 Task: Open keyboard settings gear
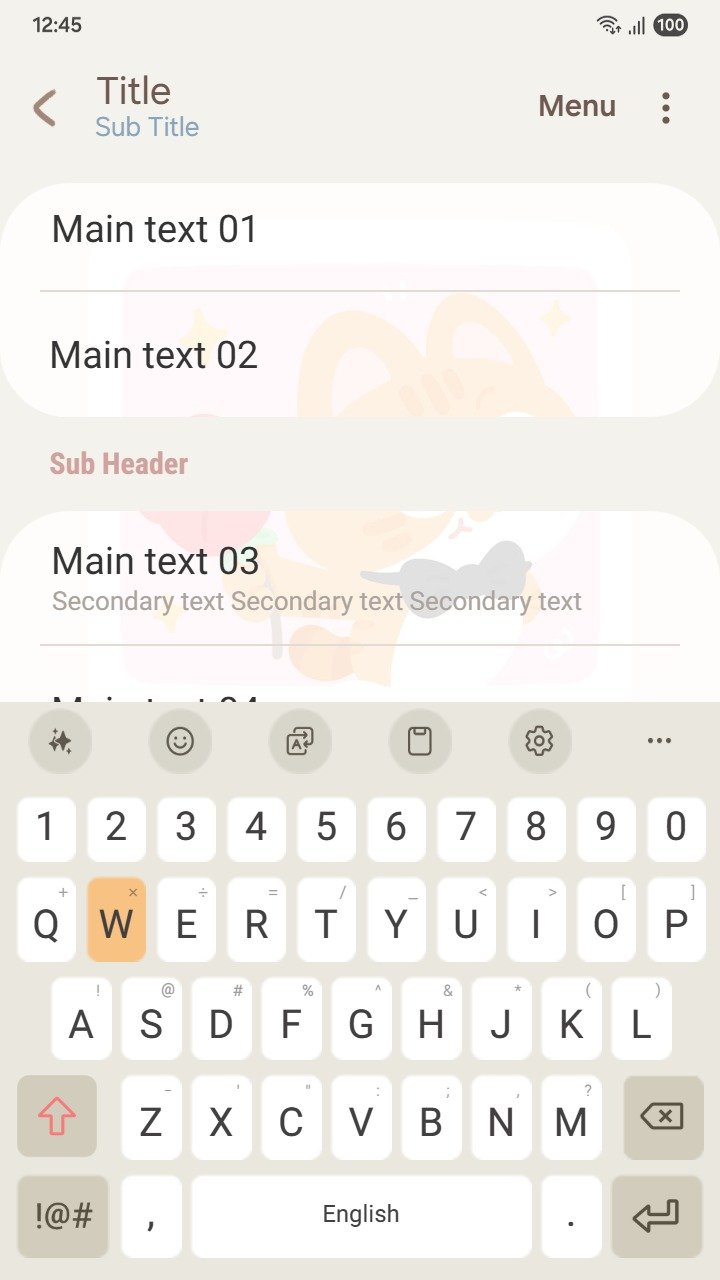pyautogui.click(x=539, y=741)
